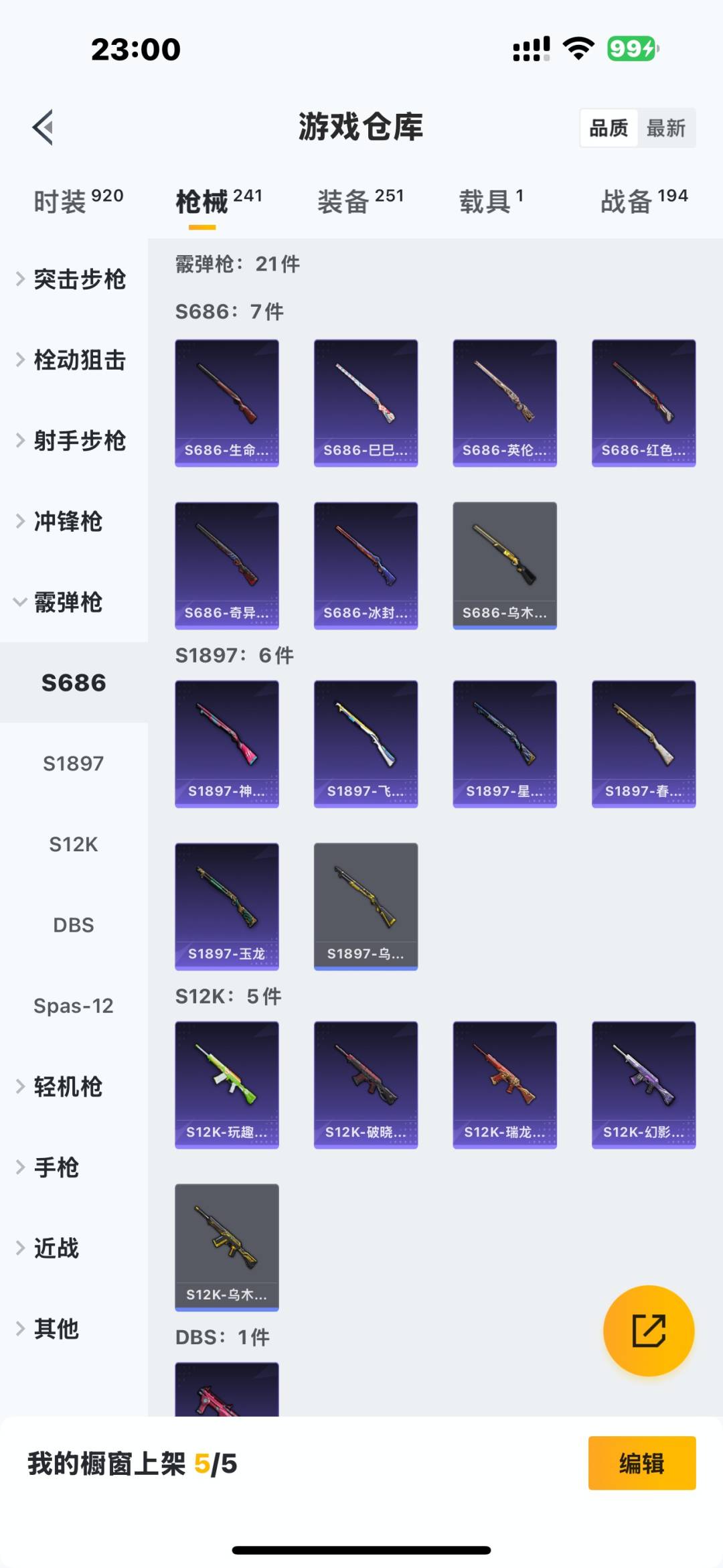Open the S12K-玩趣 skin tile

coord(227,1084)
